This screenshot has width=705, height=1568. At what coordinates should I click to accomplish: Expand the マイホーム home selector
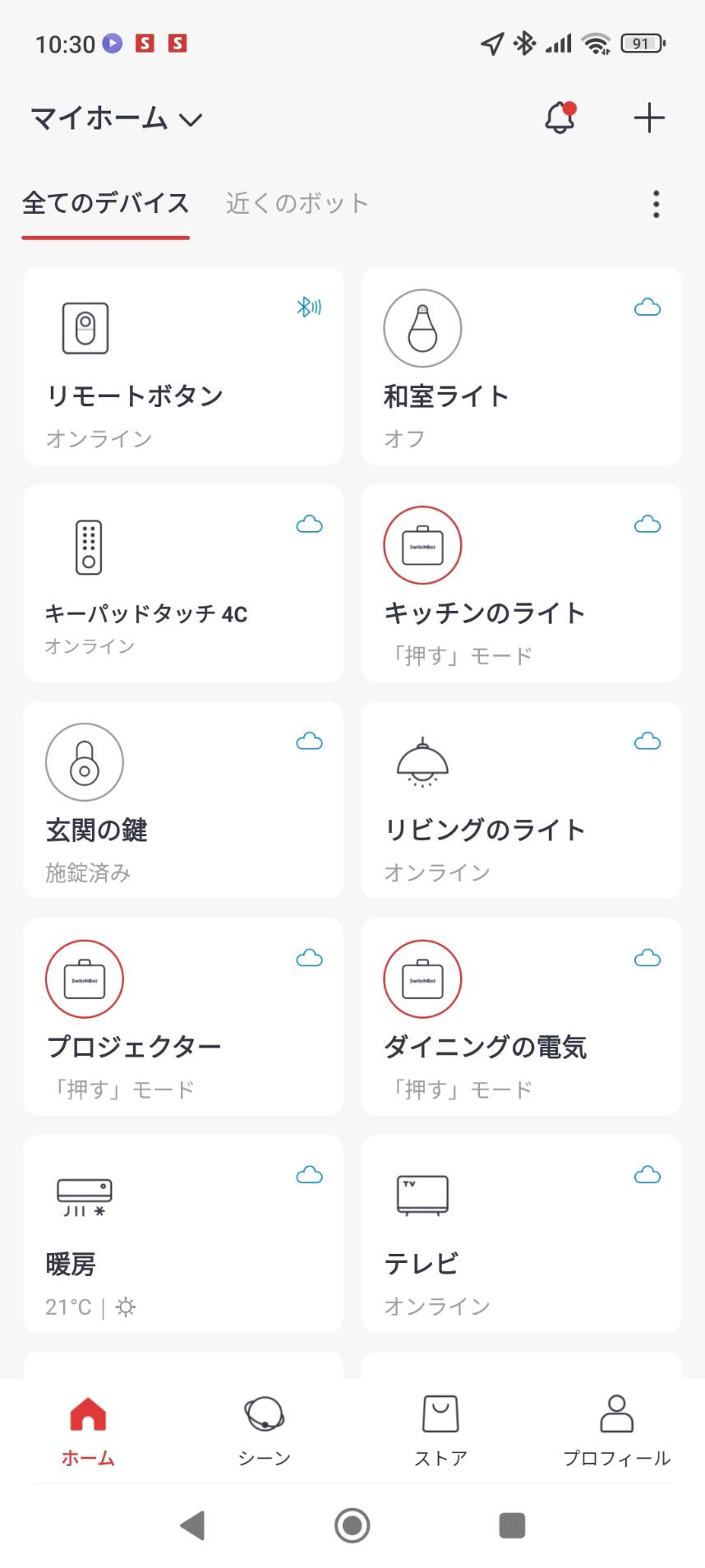click(116, 118)
